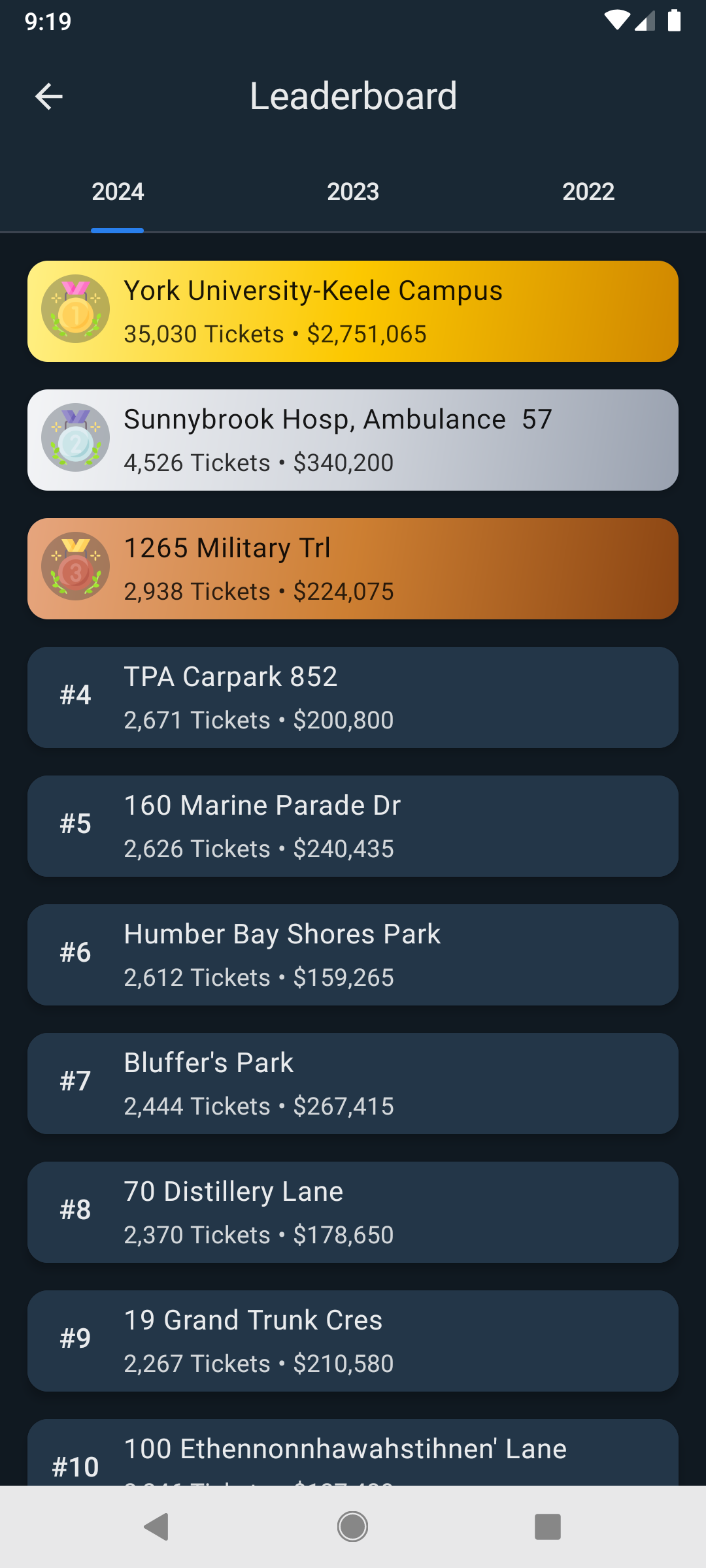Screen dimensions: 706x1568
Task: Tap the Wi-Fi icon in the status bar
Action: [617, 20]
